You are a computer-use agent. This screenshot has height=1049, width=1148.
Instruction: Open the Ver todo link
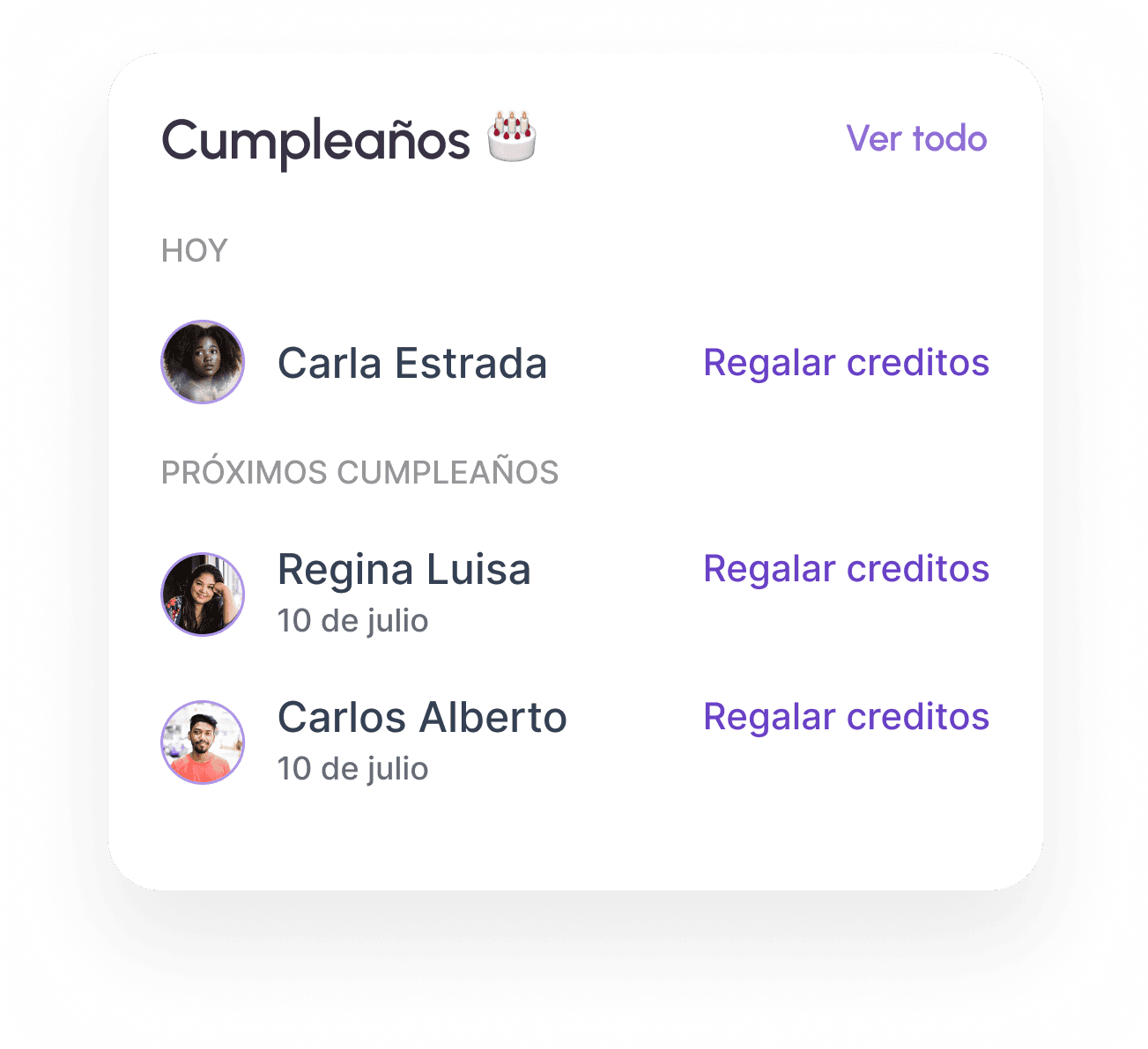(x=916, y=138)
